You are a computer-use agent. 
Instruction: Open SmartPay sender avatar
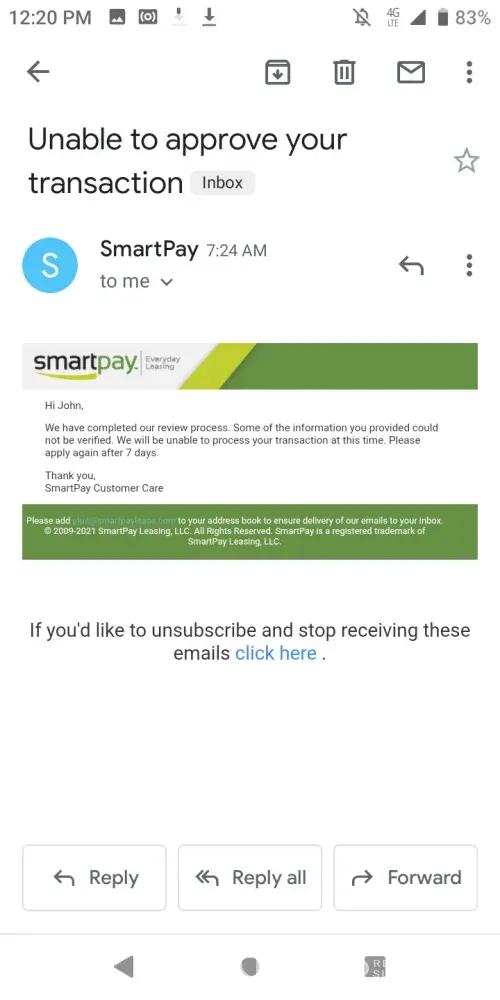50,265
